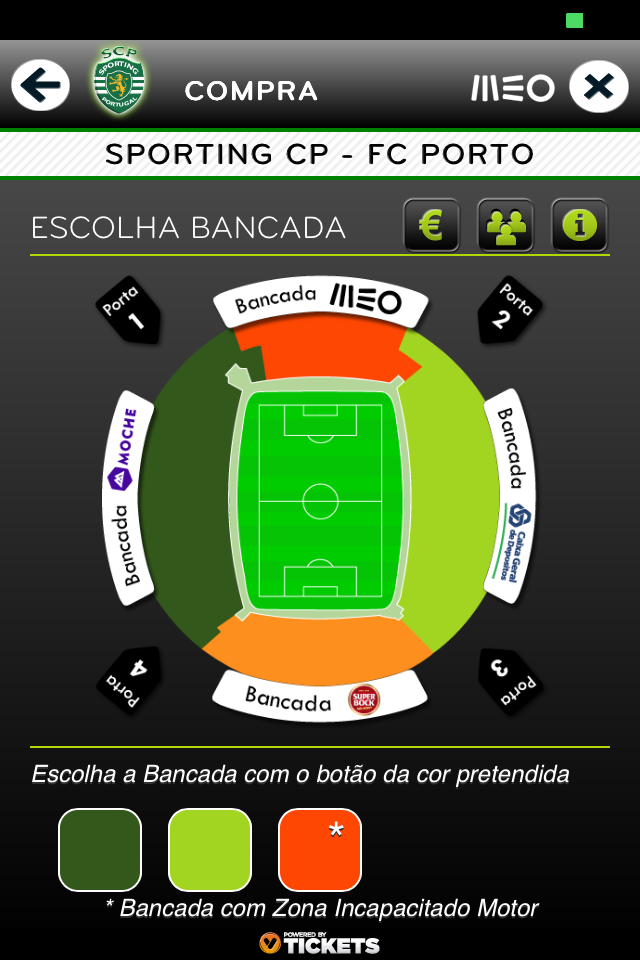This screenshot has width=640, height=960.
Task: Open the info button
Action: [579, 225]
